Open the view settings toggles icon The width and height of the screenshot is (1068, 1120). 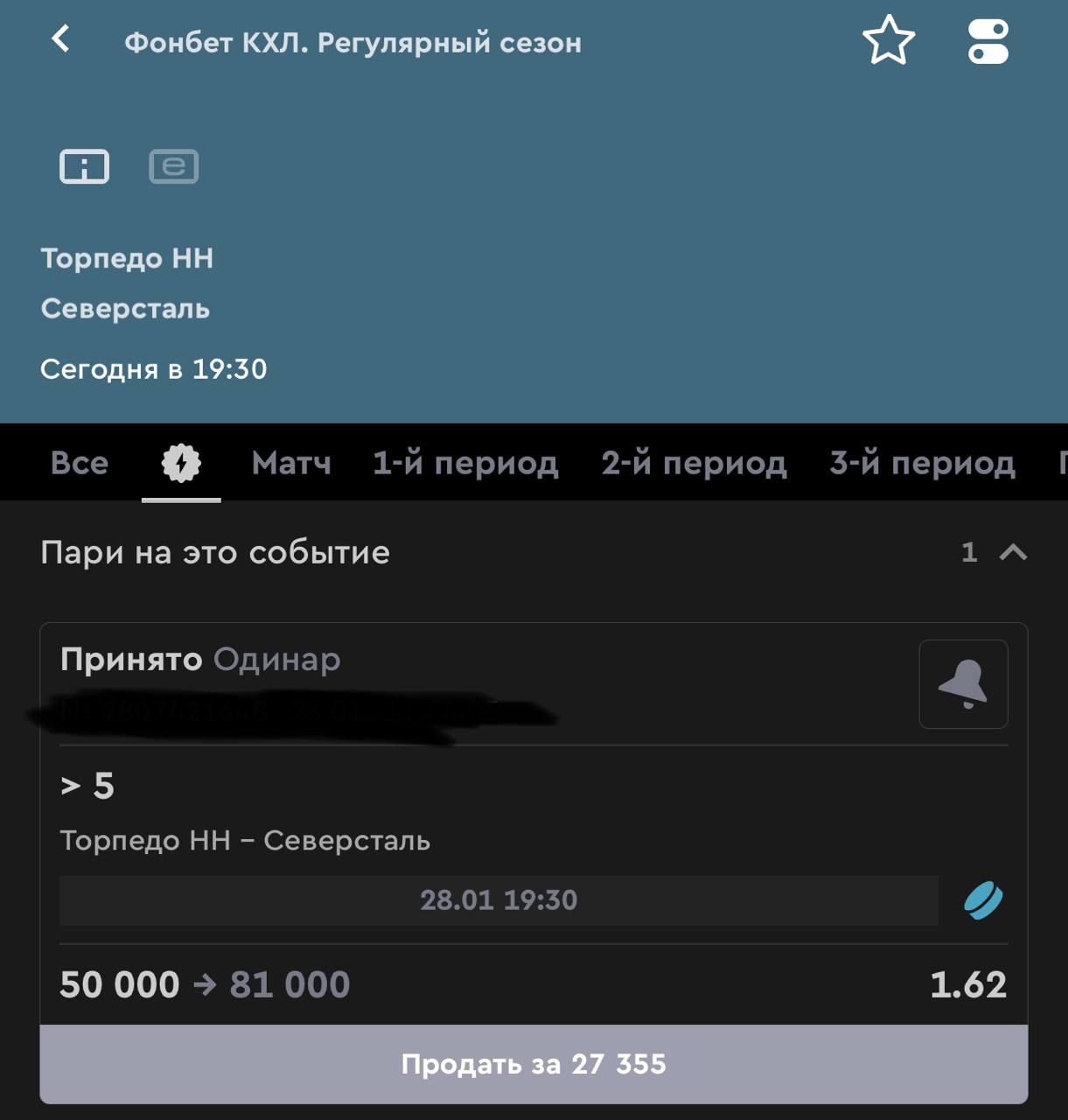(988, 41)
